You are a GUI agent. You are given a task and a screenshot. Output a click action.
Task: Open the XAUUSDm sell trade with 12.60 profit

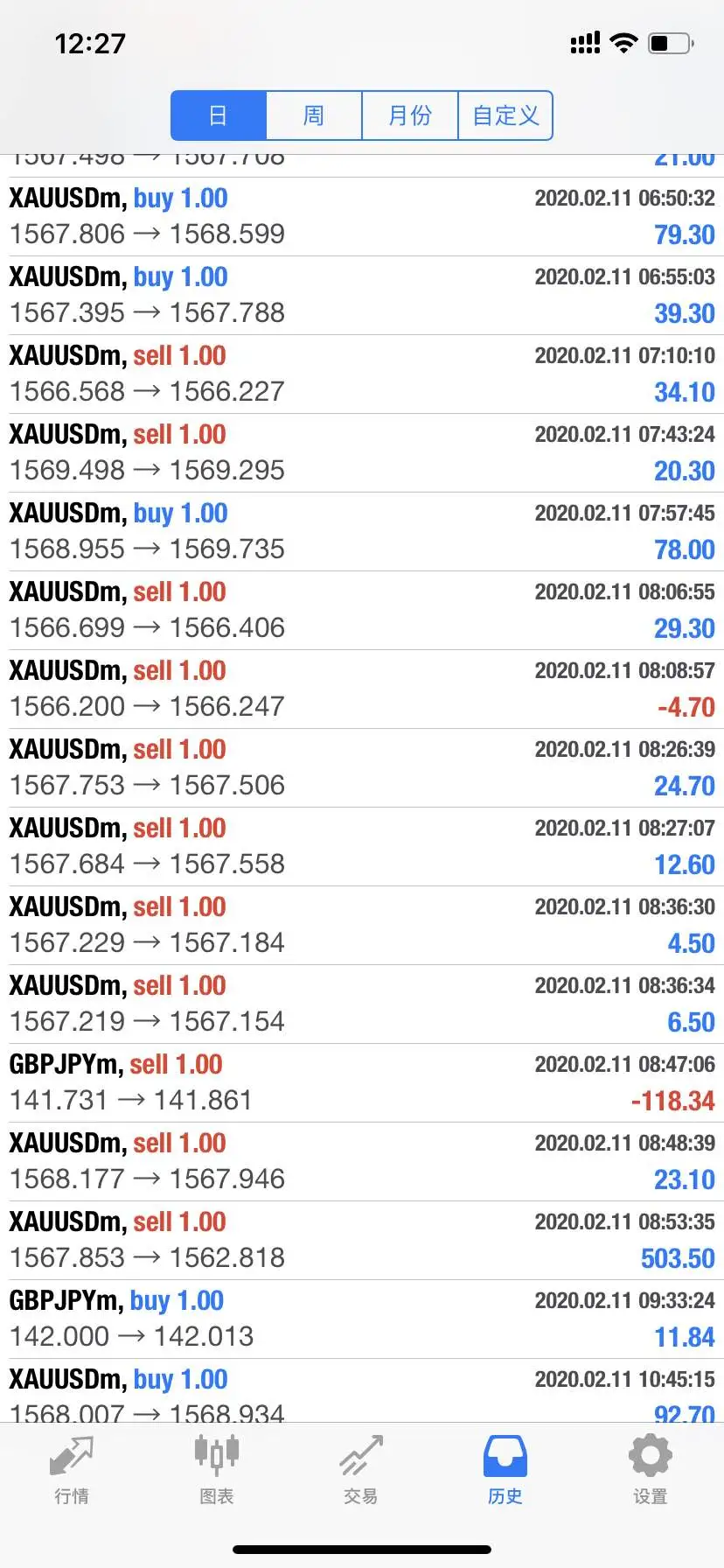[362, 847]
